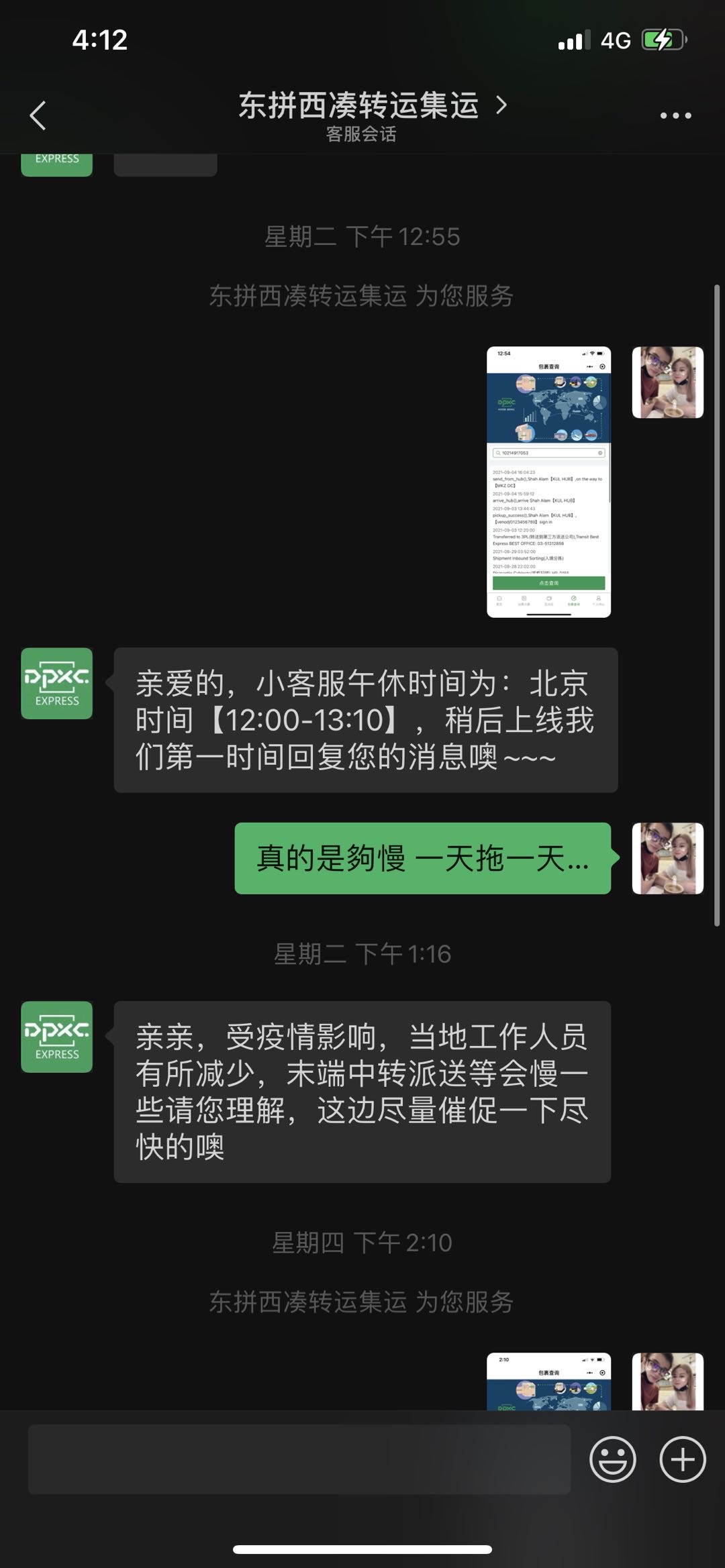This screenshot has width=725, height=1568.
Task: Open the plus attachment menu
Action: pos(682,1459)
